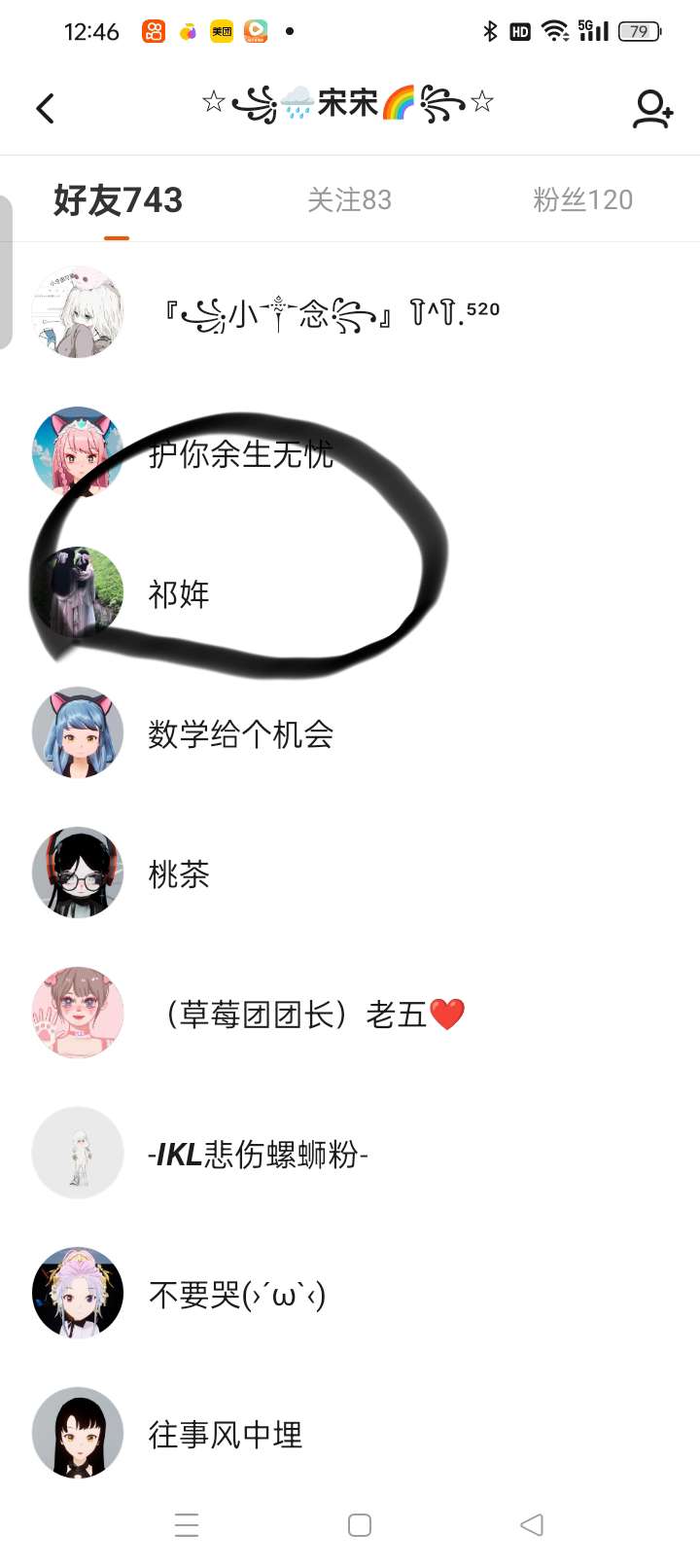Open the first friend 小念 520
The height and width of the screenshot is (1568, 700).
click(x=331, y=313)
